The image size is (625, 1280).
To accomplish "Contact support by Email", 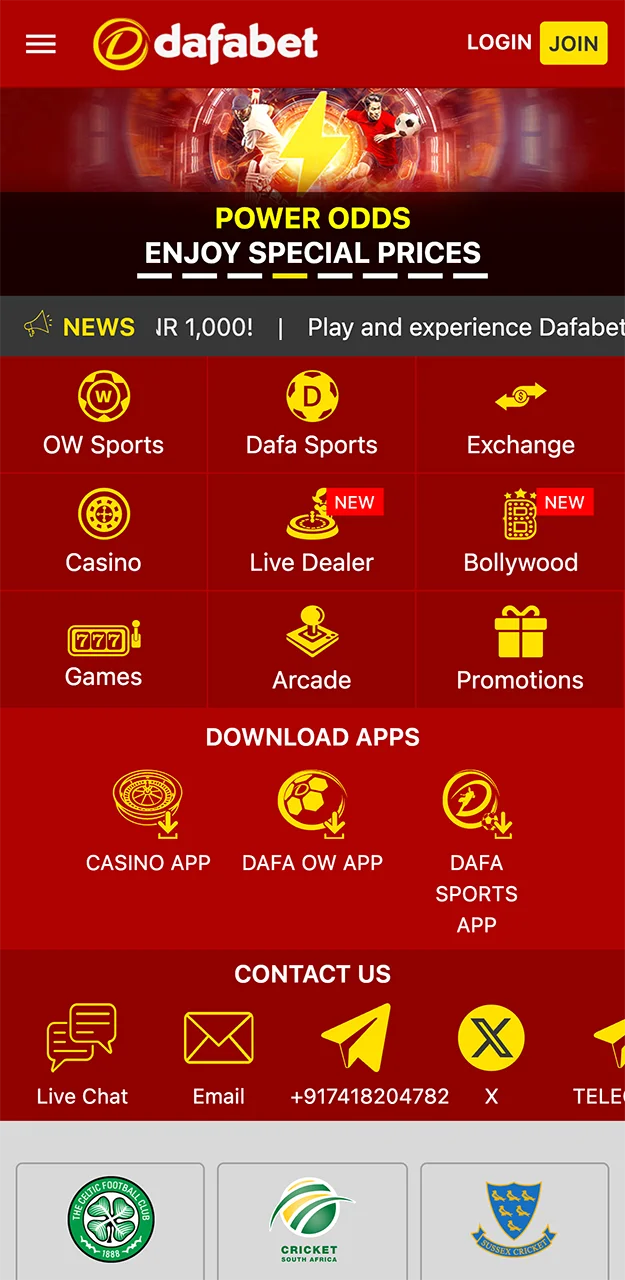I will click(x=218, y=1055).
